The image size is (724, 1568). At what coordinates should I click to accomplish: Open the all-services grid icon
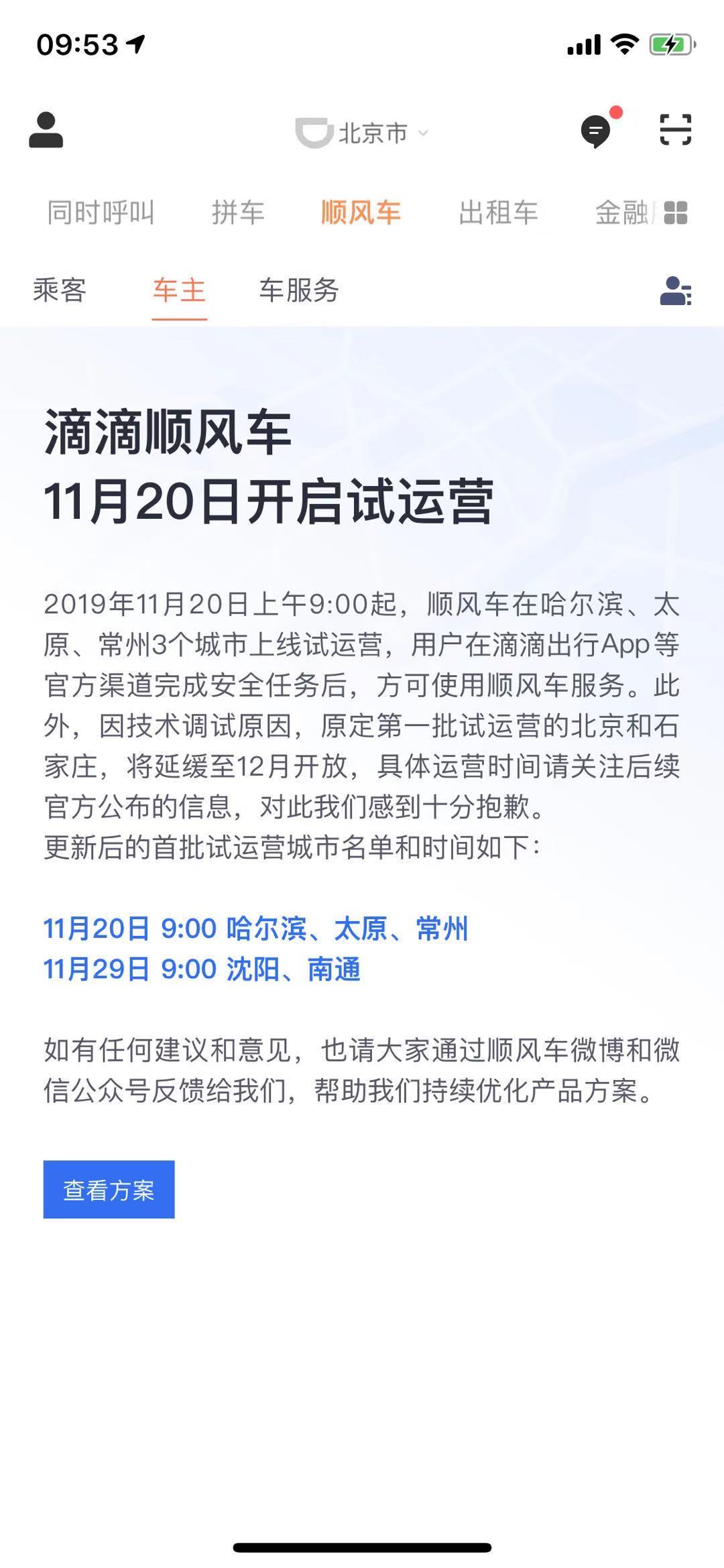[676, 213]
